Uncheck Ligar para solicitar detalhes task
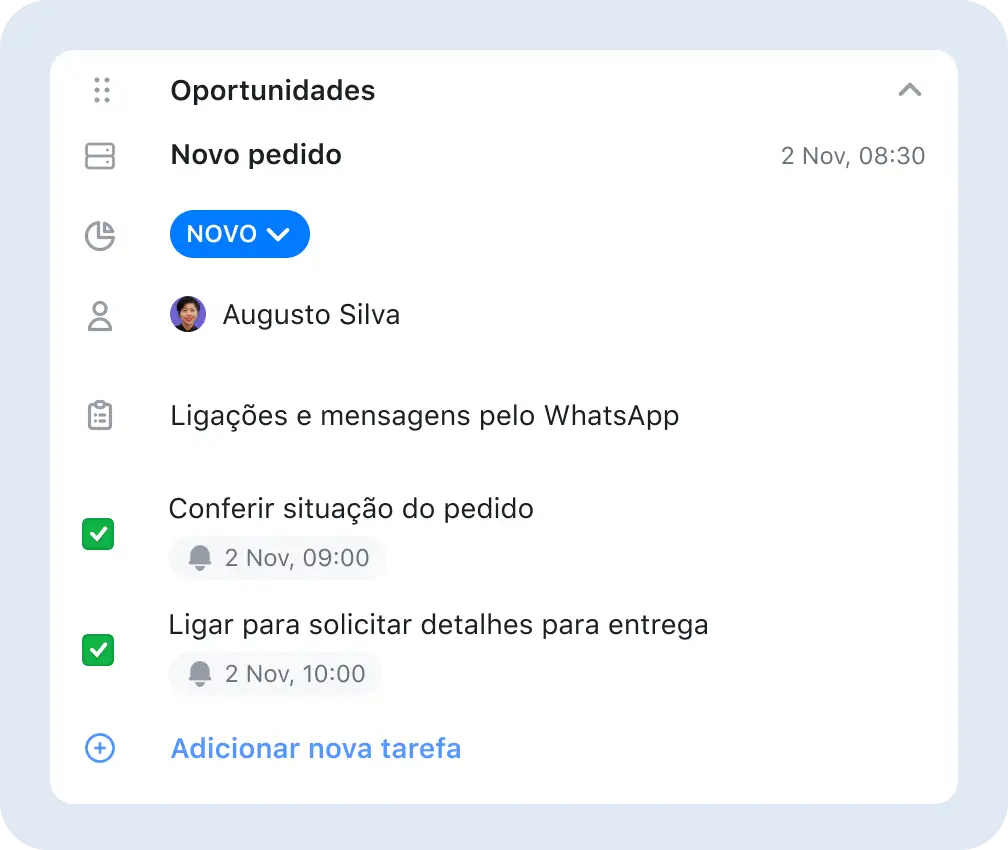Image resolution: width=1008 pixels, height=850 pixels. pos(98,650)
